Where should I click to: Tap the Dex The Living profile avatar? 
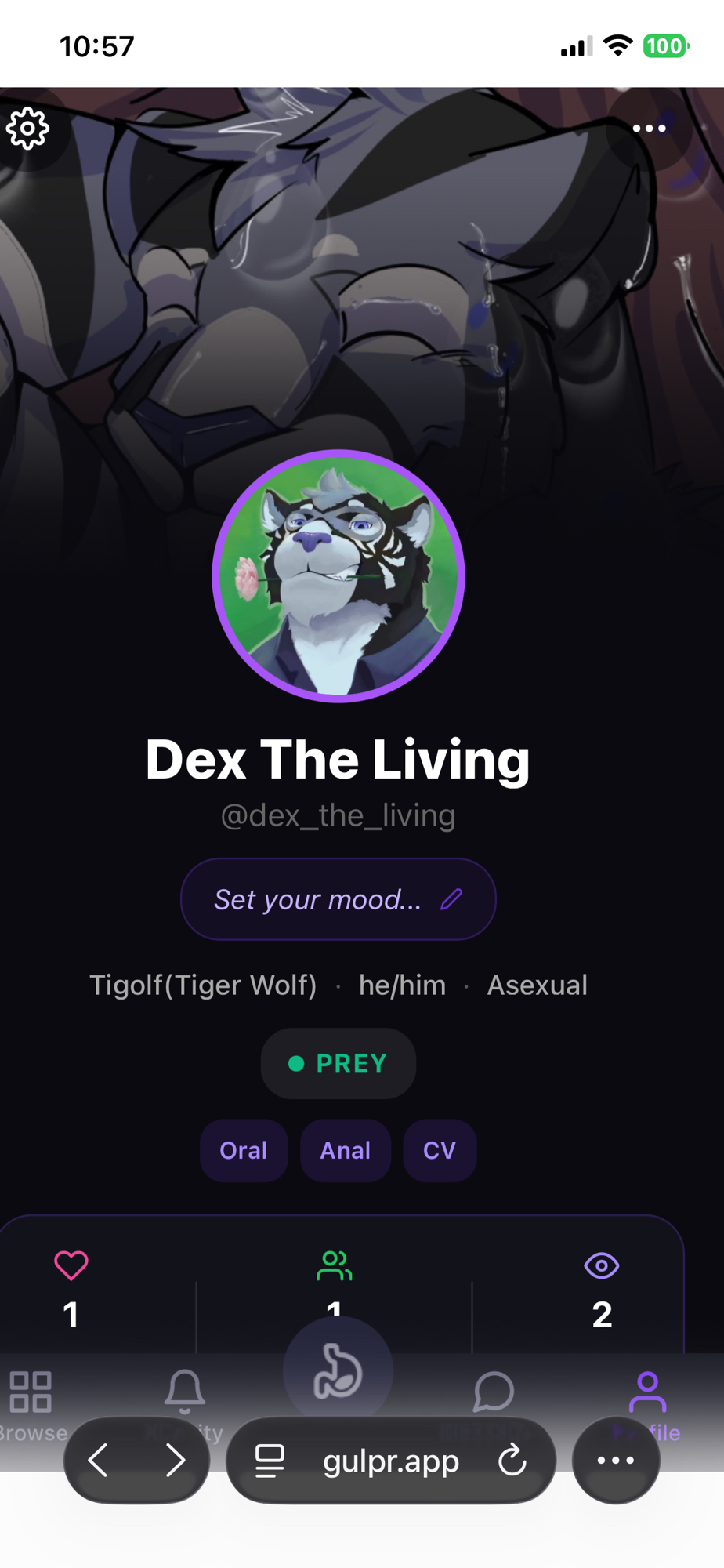tap(338, 576)
